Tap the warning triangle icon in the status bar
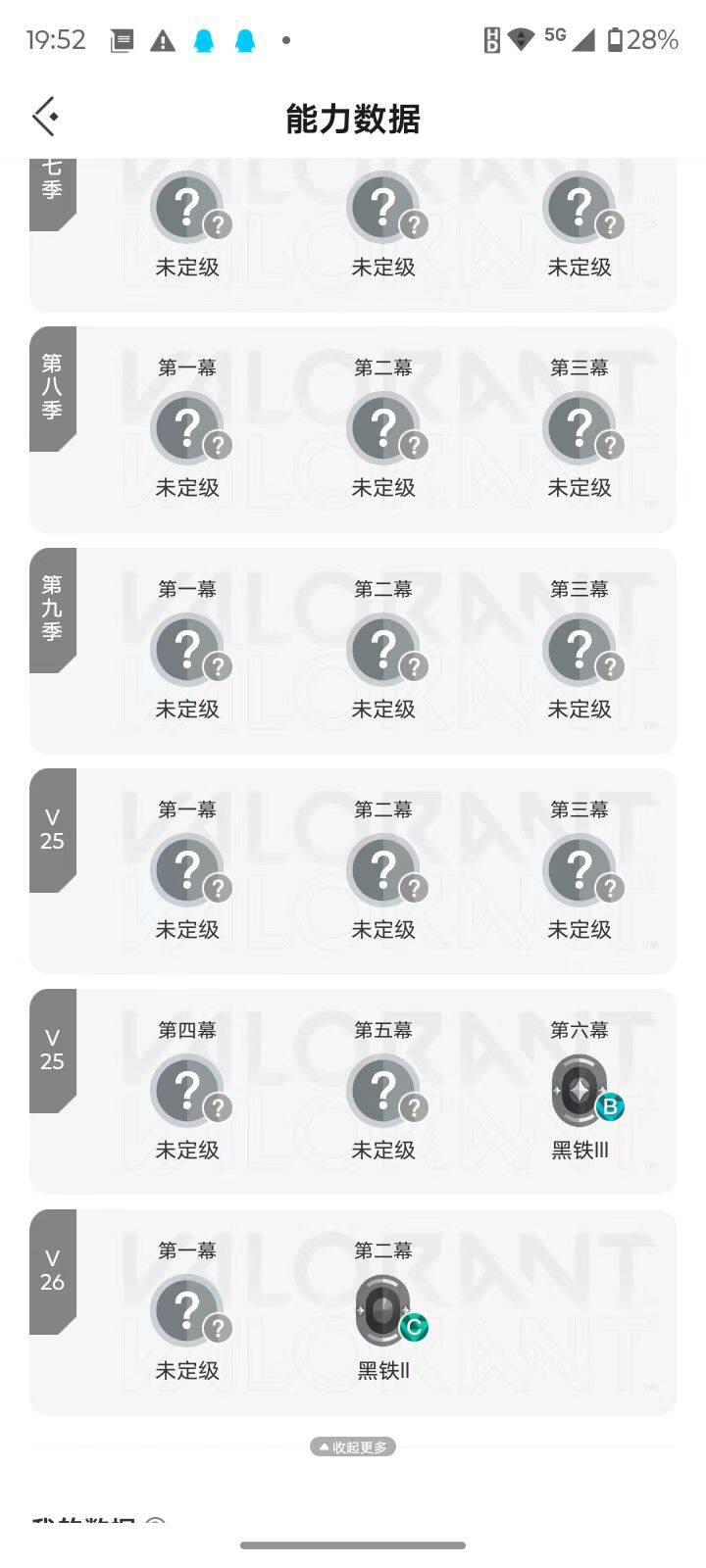Screen dimensions: 706x1568 coord(163,41)
